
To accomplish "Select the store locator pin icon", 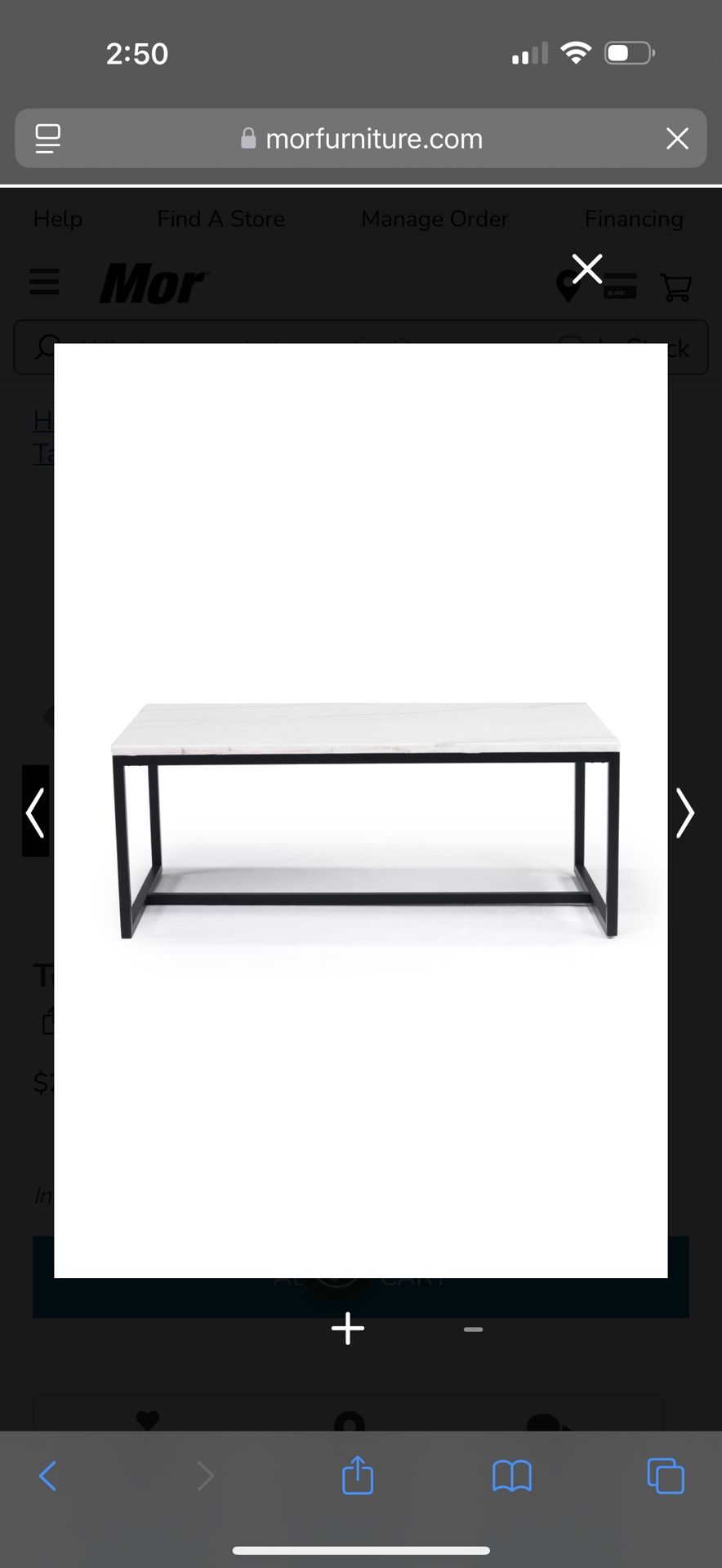I will [567, 287].
